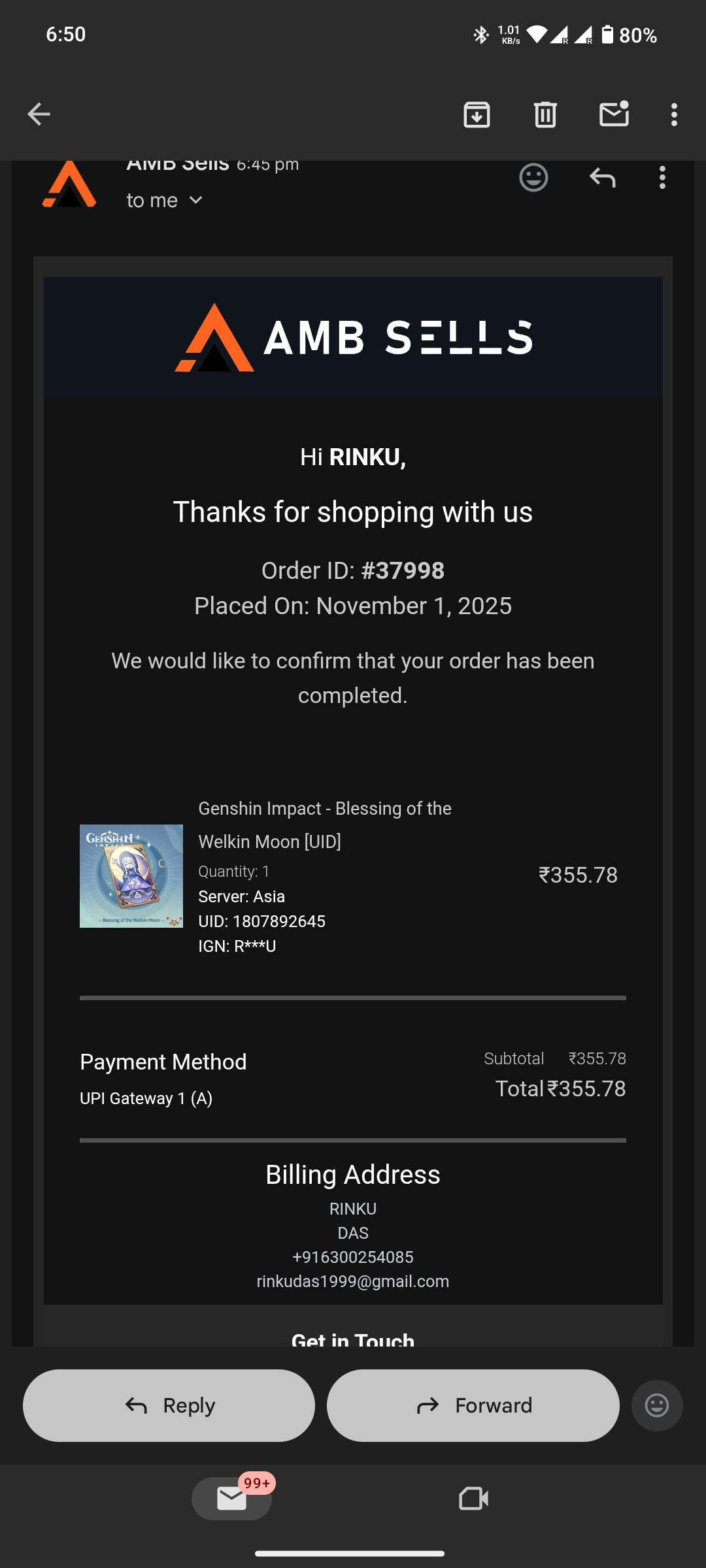Open message options next to reply arrow
This screenshot has height=1568, width=706.
662,178
